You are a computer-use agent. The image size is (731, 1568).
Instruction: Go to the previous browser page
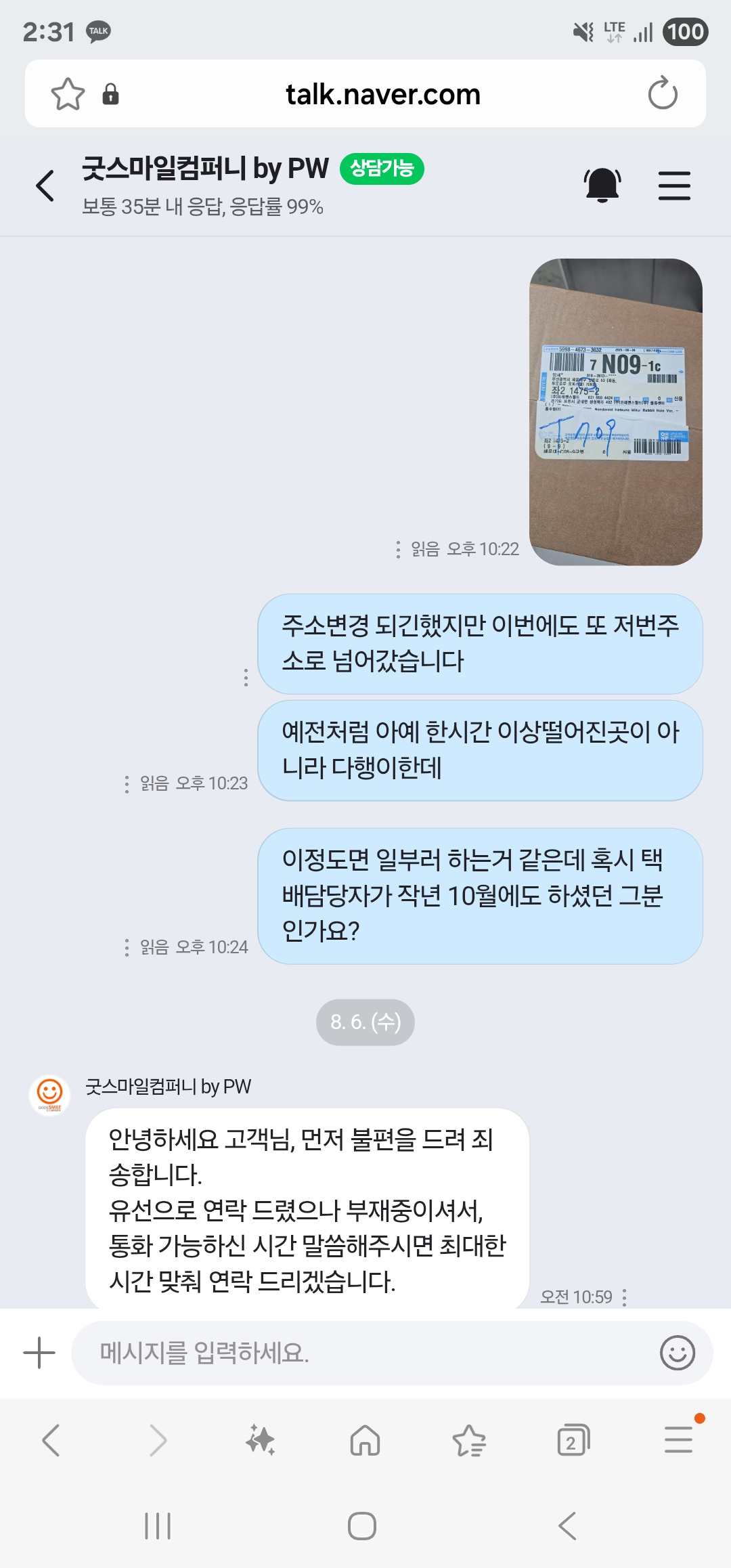(x=51, y=1439)
